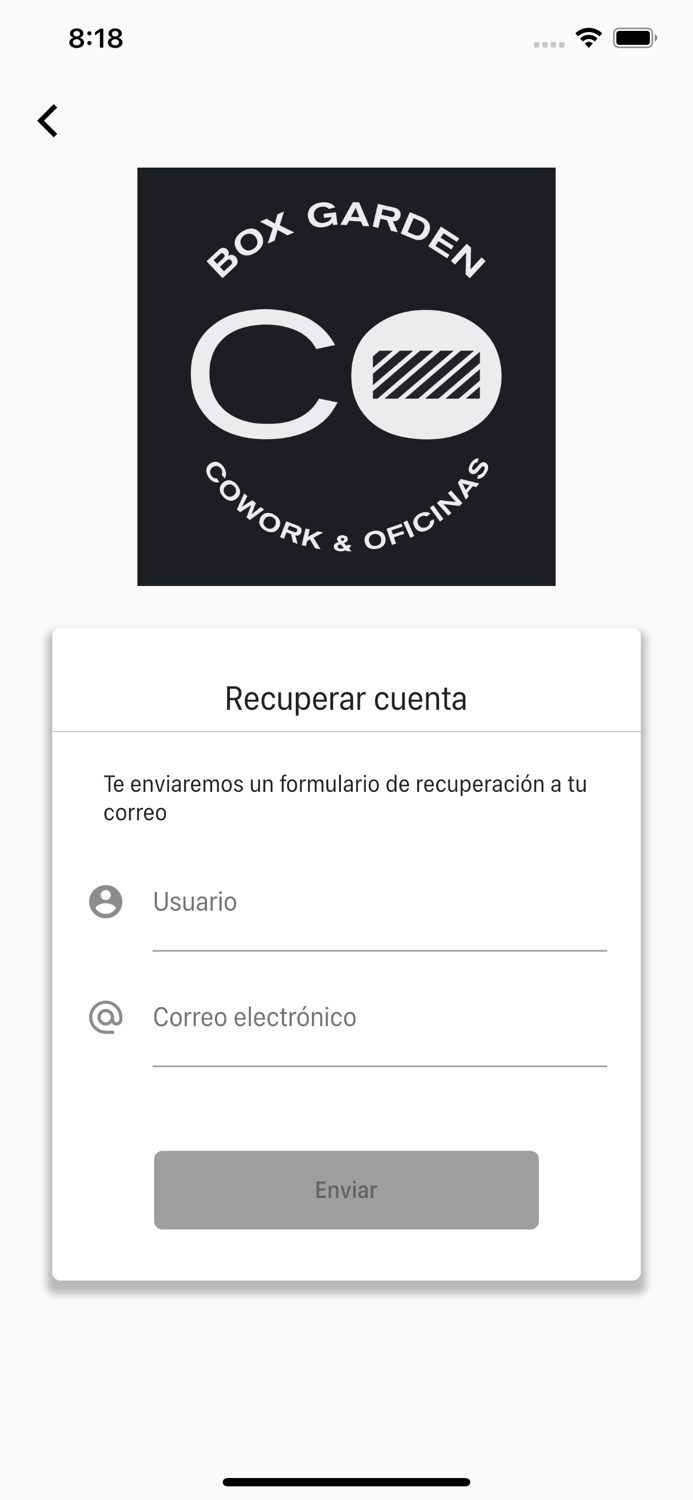Go back using the top-left arrow

tap(47, 120)
